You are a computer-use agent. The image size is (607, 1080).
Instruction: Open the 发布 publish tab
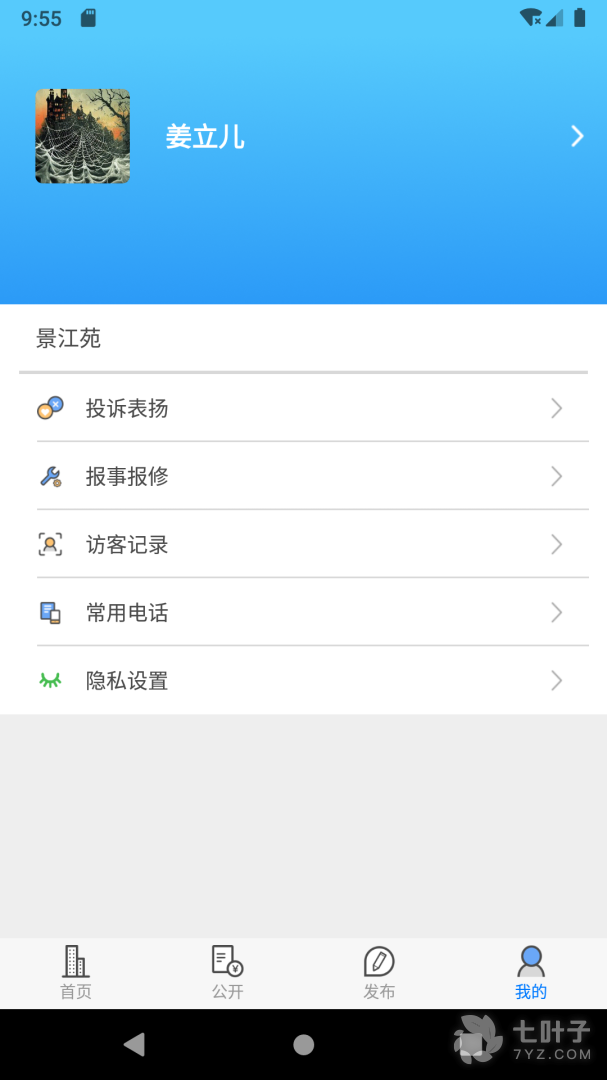click(x=379, y=973)
